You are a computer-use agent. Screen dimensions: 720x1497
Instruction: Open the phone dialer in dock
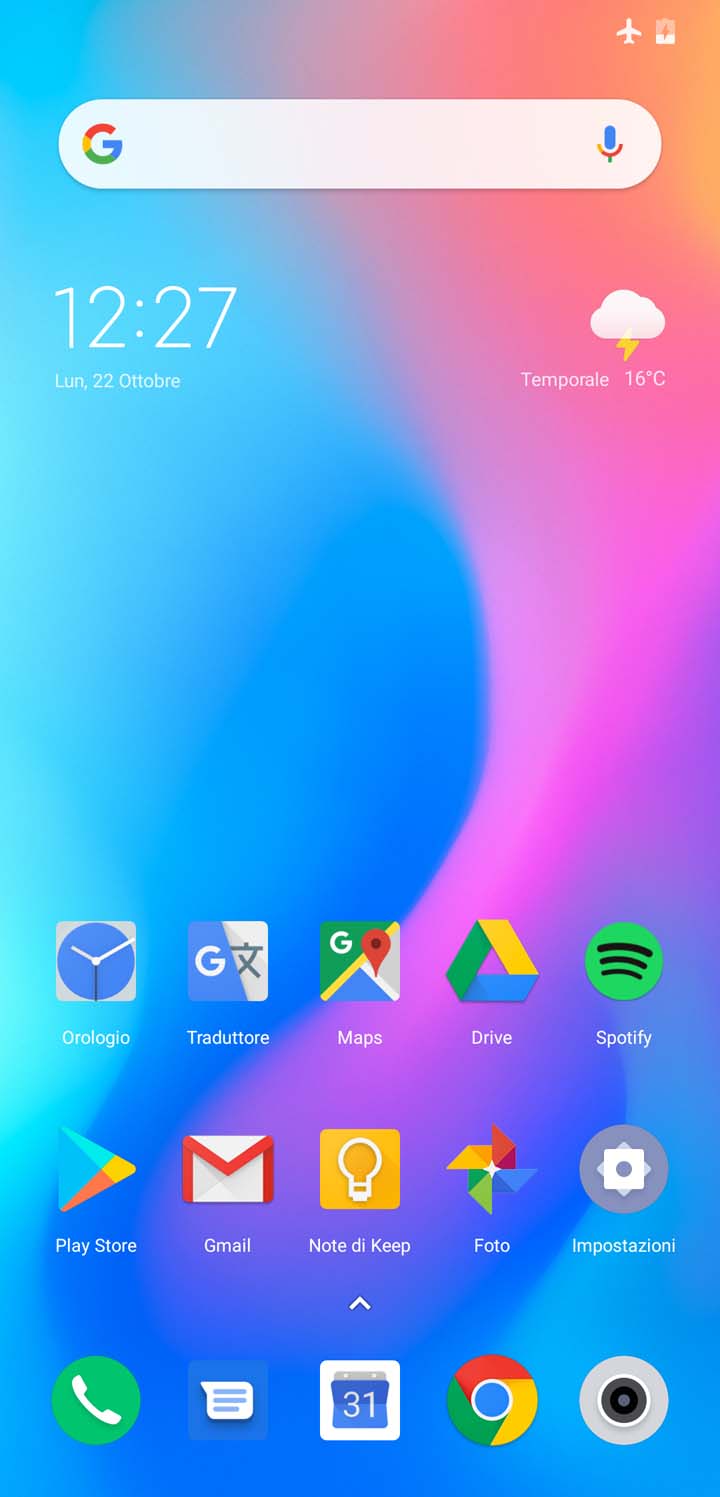coord(96,1400)
